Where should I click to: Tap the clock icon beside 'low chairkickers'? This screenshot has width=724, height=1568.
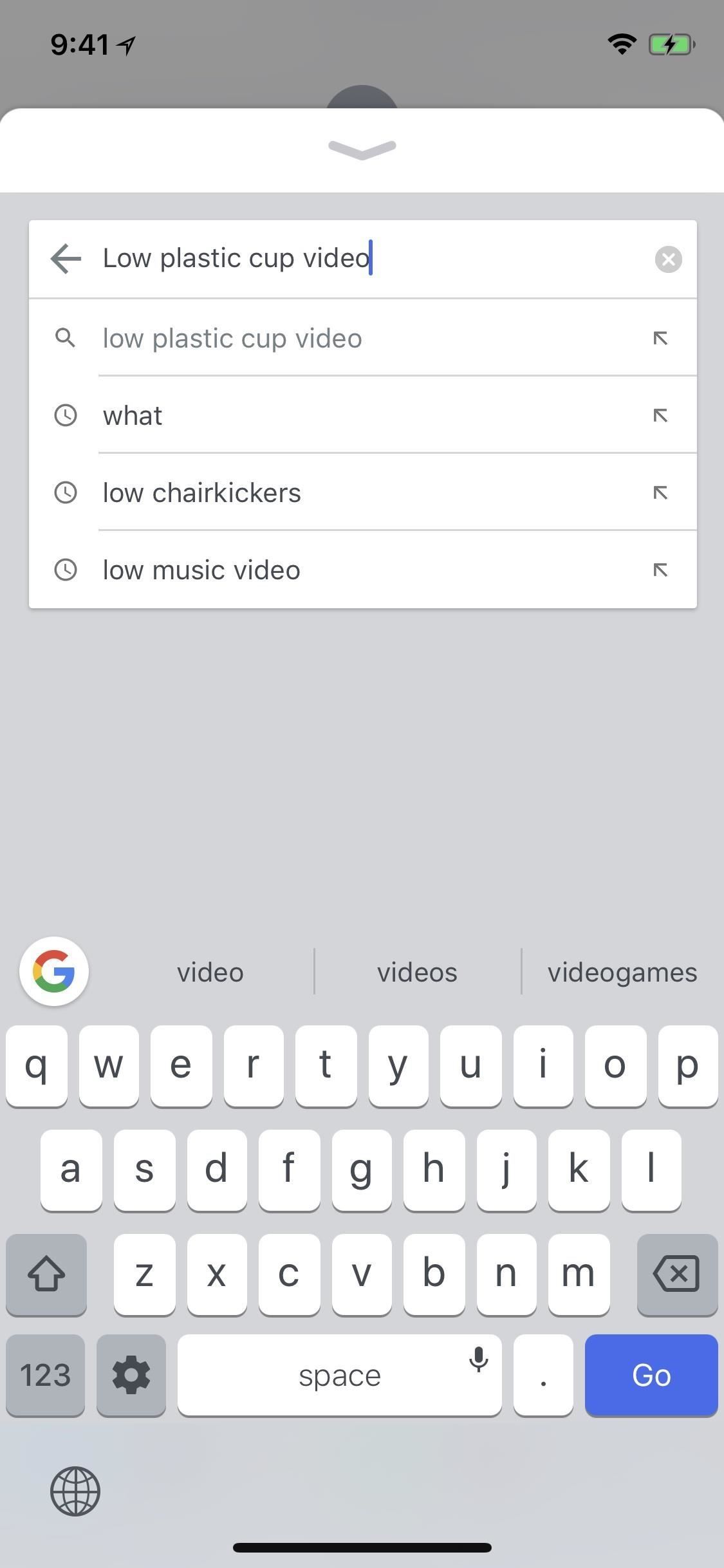pyautogui.click(x=66, y=492)
